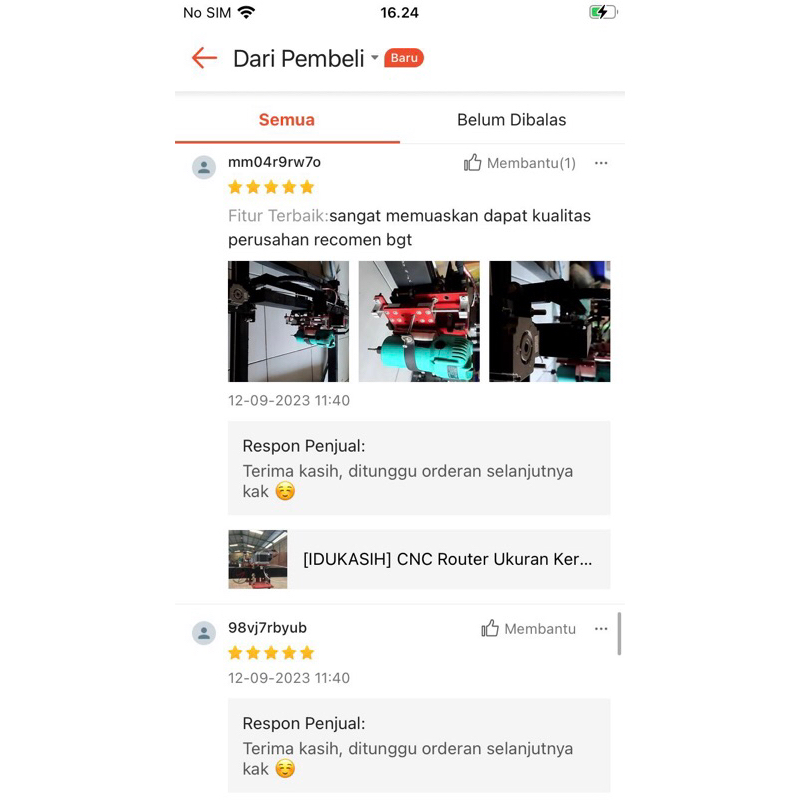Expand the Dari Pembeli dropdown

[374, 58]
